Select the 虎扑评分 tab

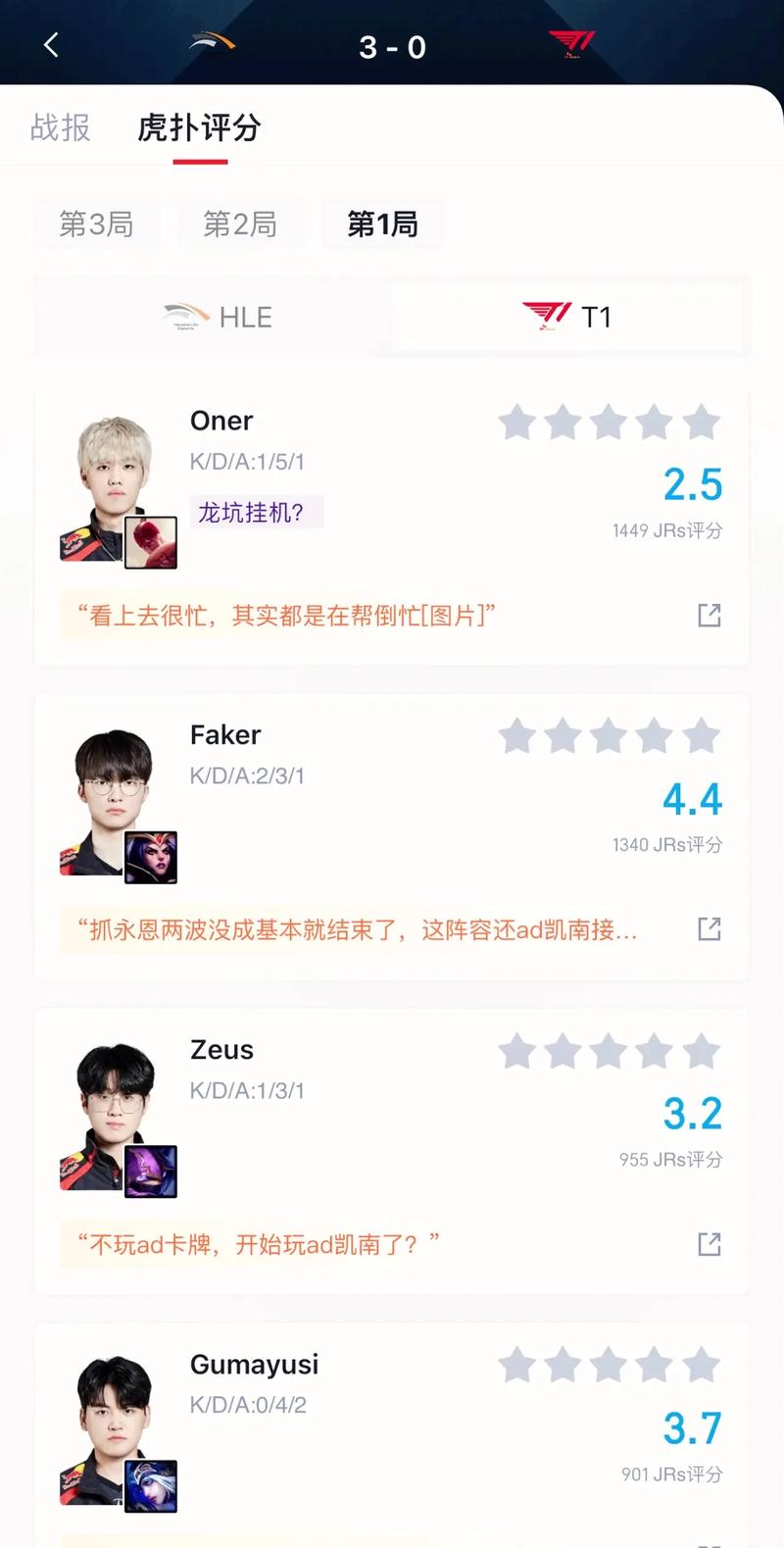coord(199,127)
